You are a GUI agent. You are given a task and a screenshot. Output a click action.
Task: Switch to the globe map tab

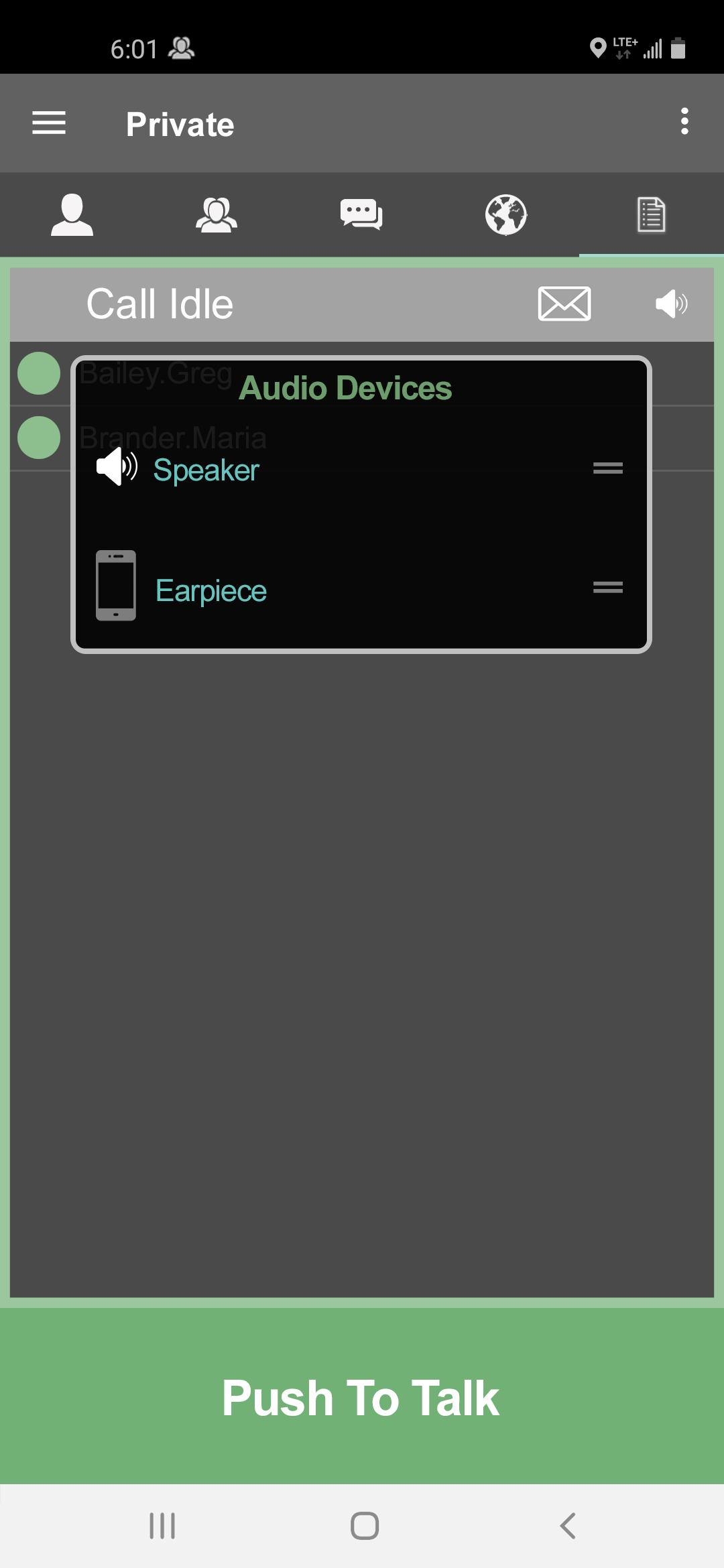[x=506, y=215]
